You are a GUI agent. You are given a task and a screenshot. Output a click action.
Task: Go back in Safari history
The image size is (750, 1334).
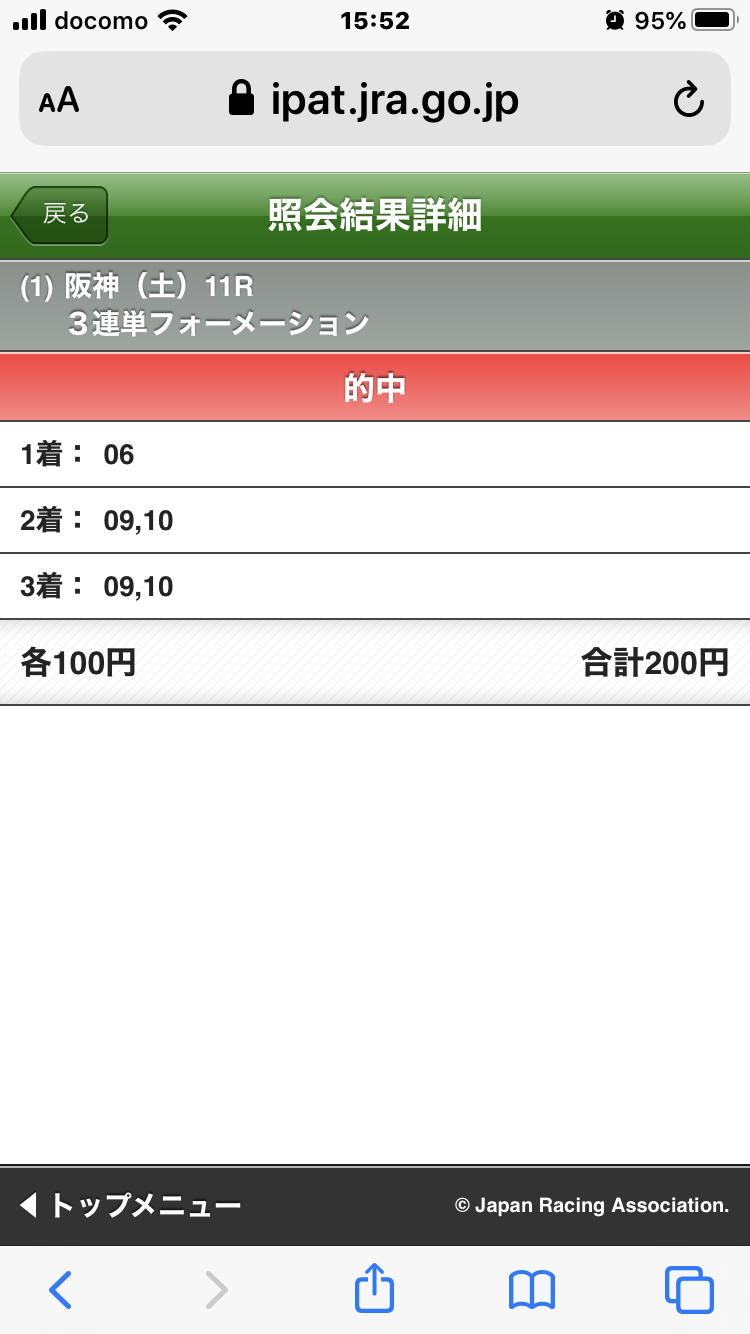(61, 1289)
